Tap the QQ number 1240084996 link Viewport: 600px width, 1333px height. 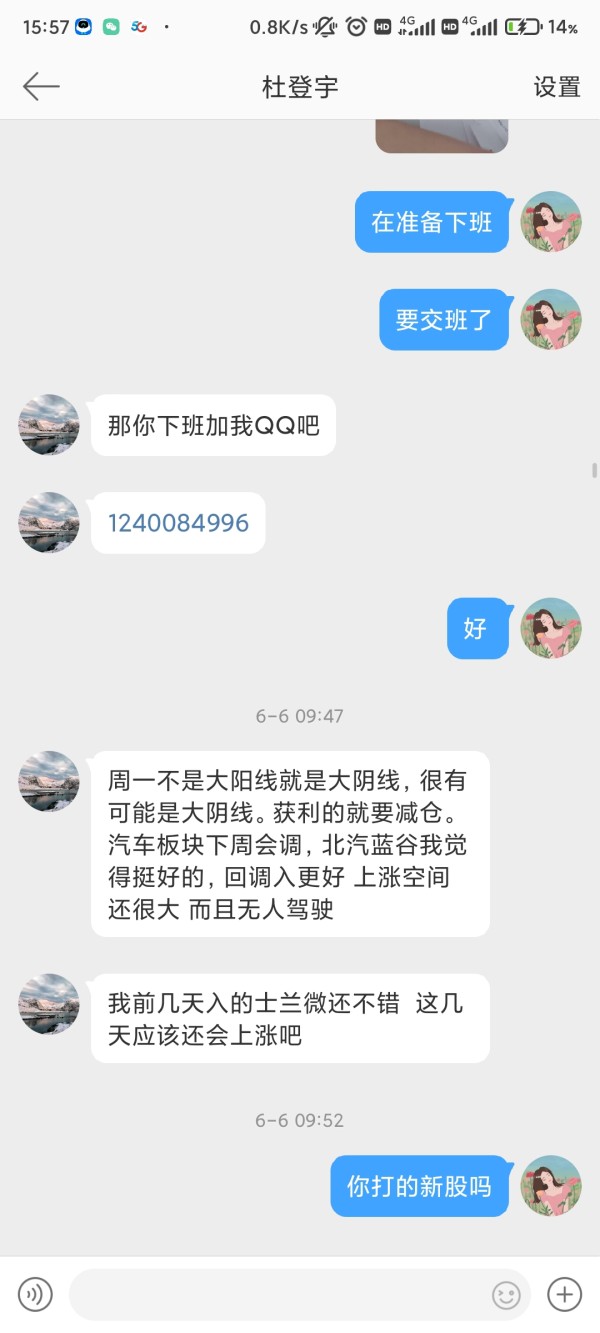[x=178, y=523]
